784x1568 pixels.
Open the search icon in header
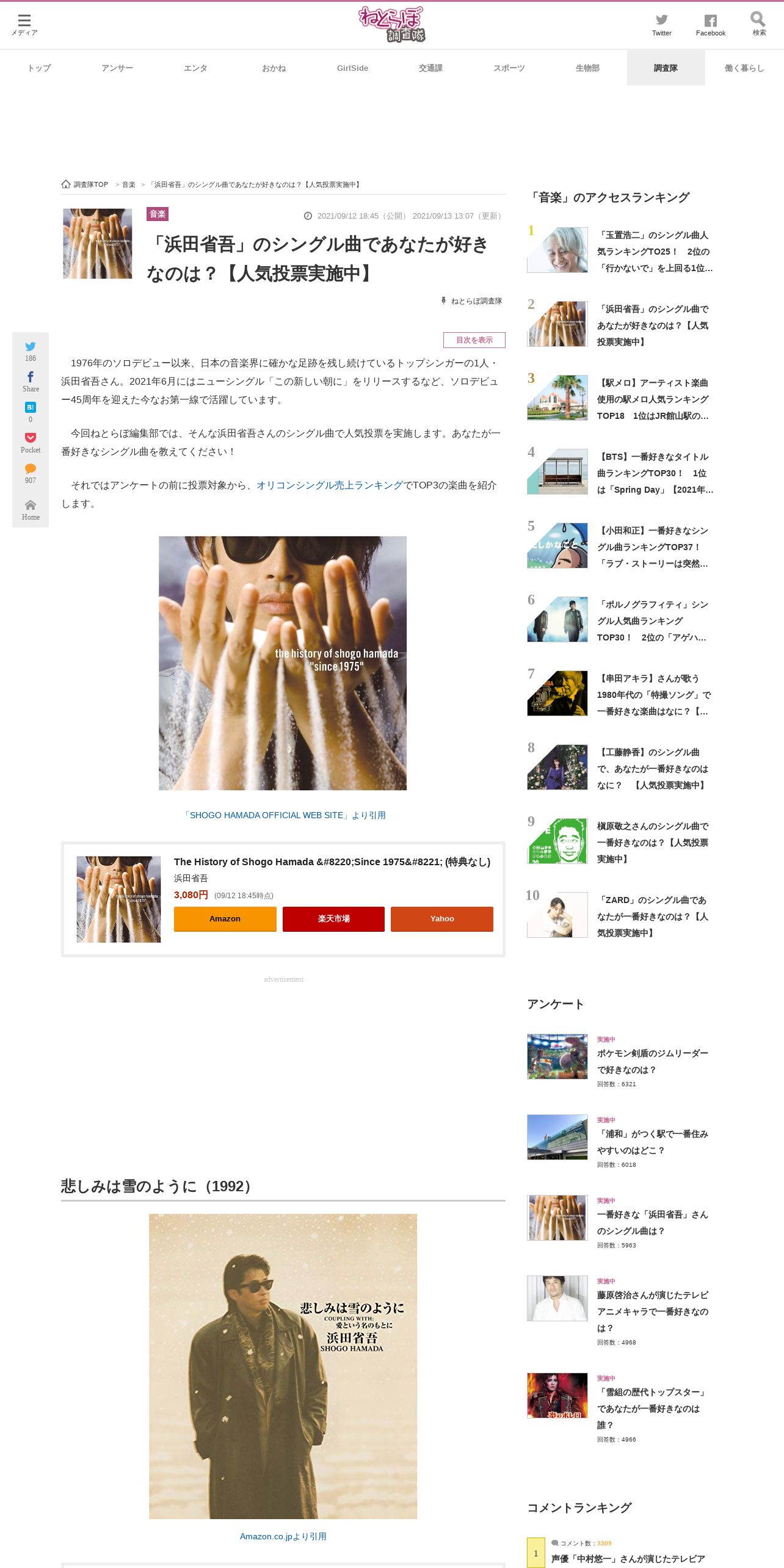coord(758,24)
